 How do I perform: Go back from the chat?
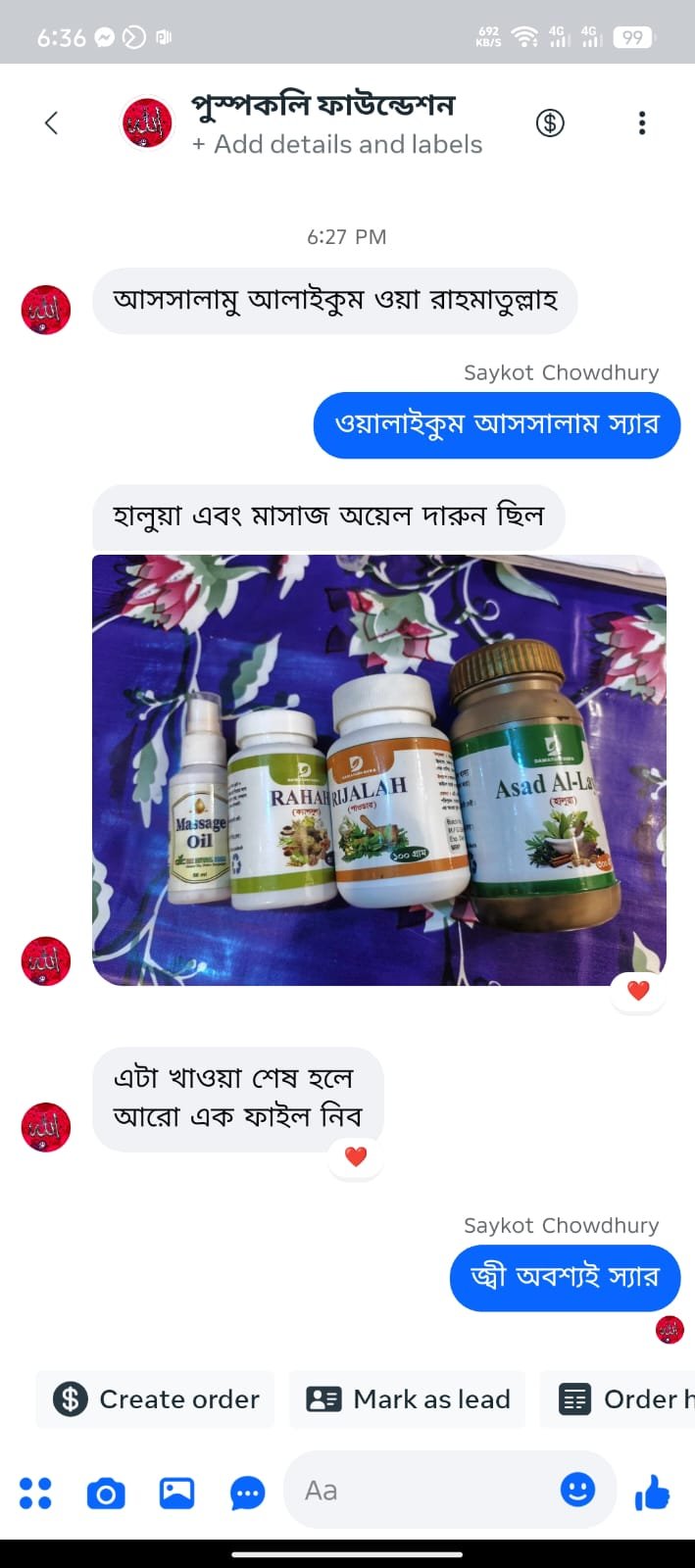coord(51,123)
